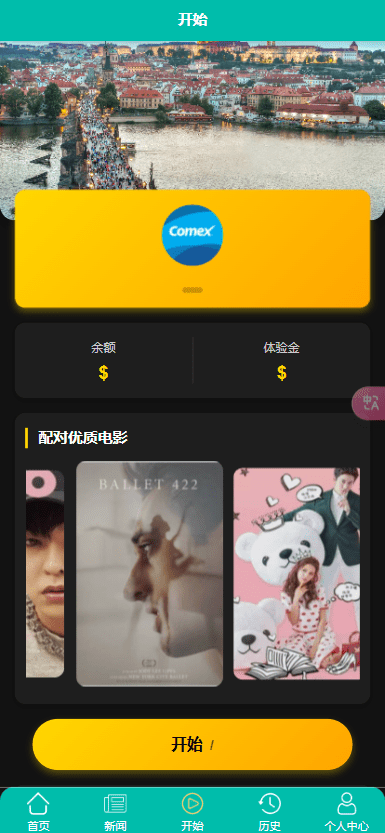Tap the Comex level card
Image resolution: width=385 pixels, height=833 pixels.
click(x=192, y=249)
